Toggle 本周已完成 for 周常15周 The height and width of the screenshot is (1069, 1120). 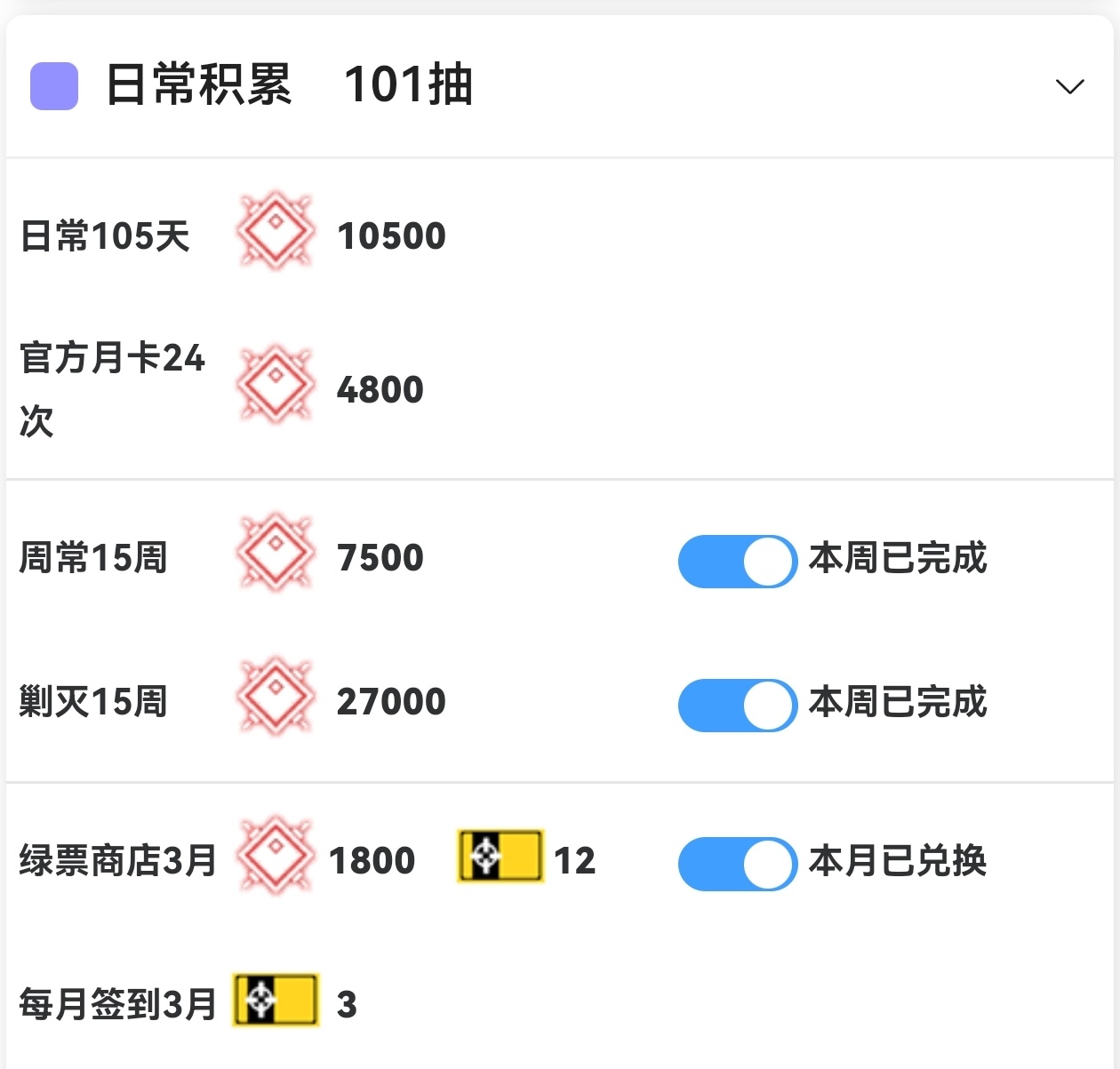point(737,562)
